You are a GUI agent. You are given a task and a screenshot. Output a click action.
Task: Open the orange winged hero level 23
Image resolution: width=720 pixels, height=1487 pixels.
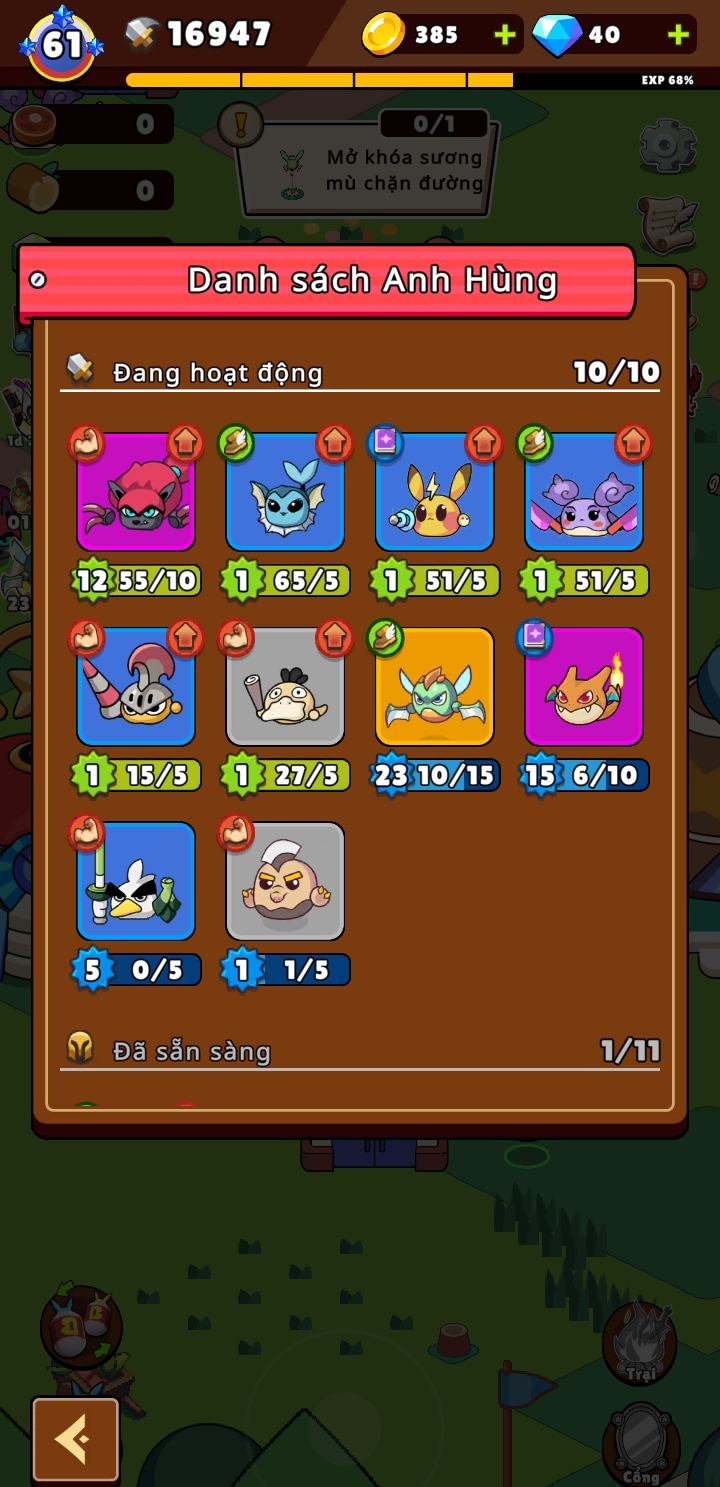tap(434, 687)
